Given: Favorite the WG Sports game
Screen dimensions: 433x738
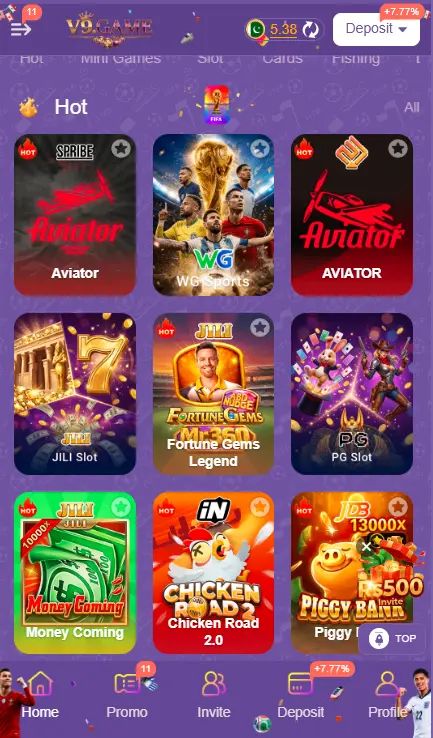Looking at the screenshot, I should [x=259, y=149].
